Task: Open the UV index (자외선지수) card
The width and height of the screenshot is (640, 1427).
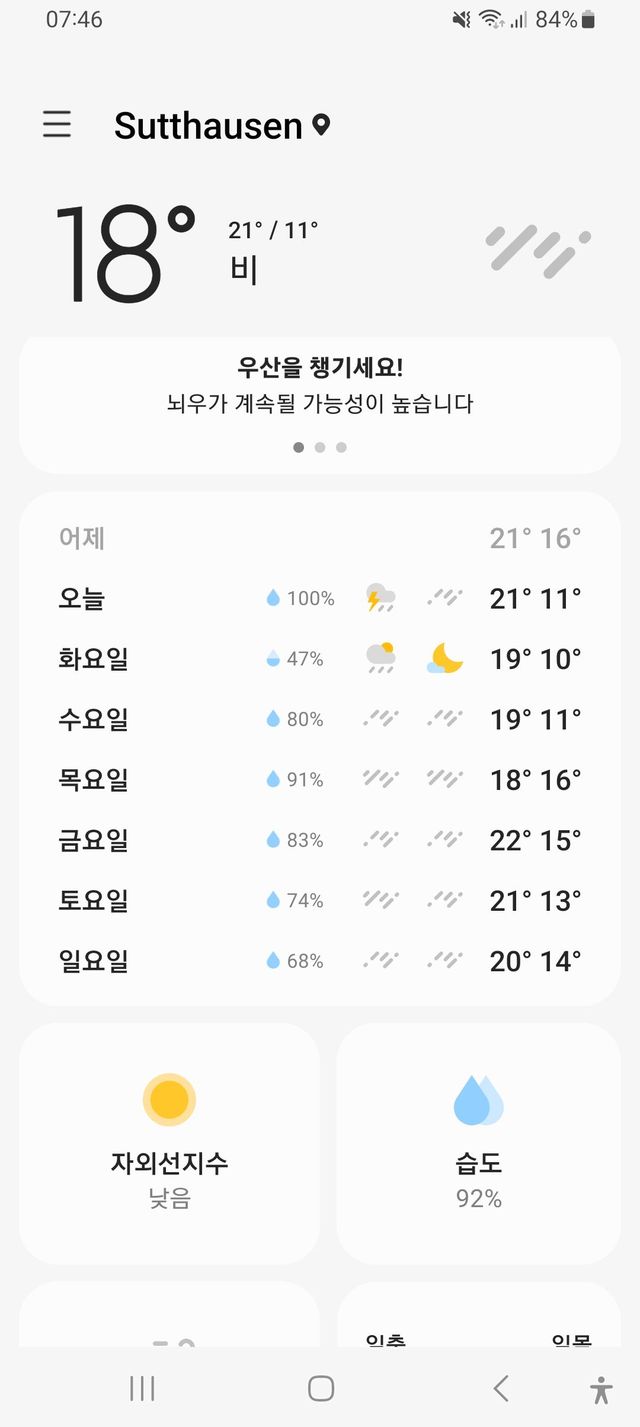Action: click(x=169, y=1142)
